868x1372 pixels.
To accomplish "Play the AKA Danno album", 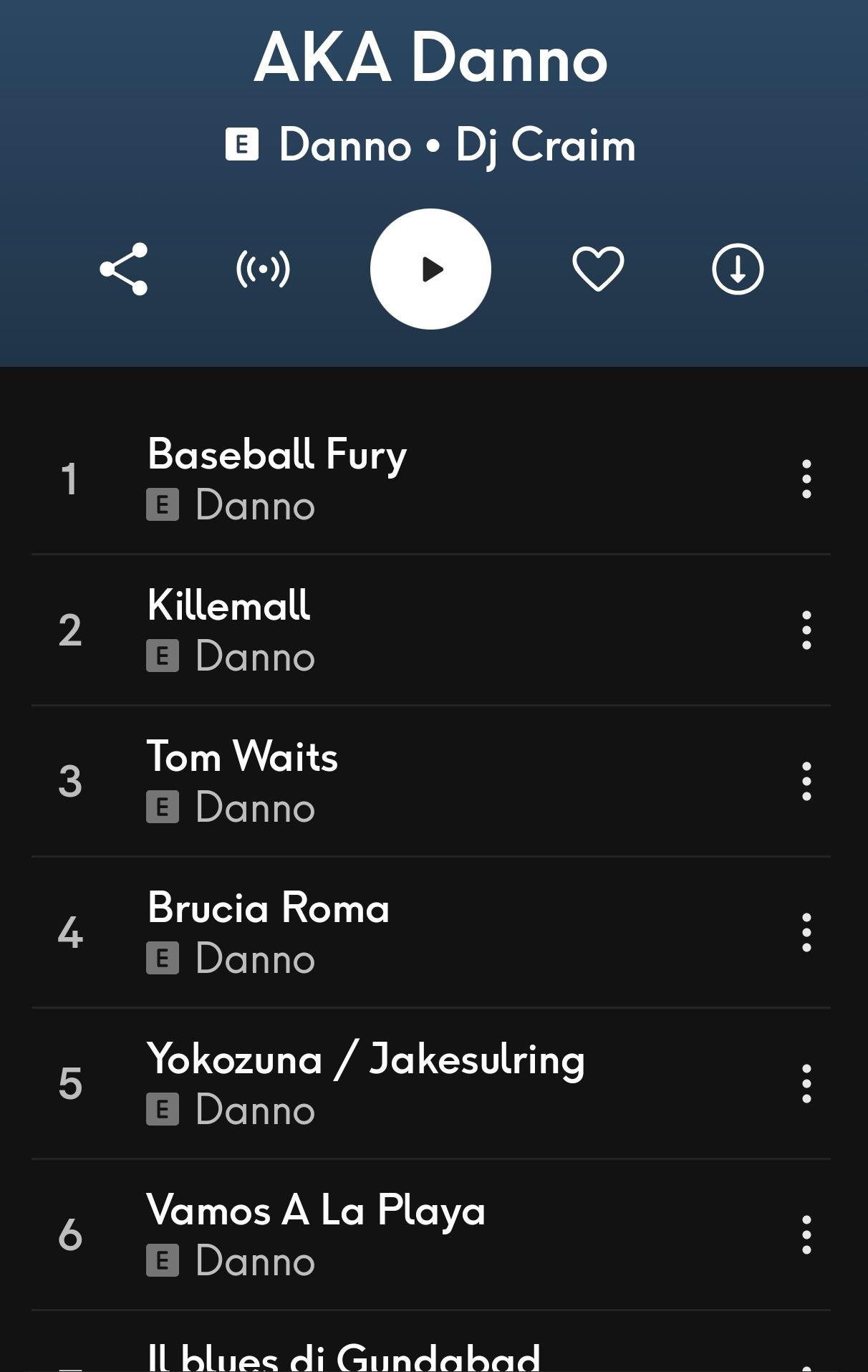I will pos(430,269).
